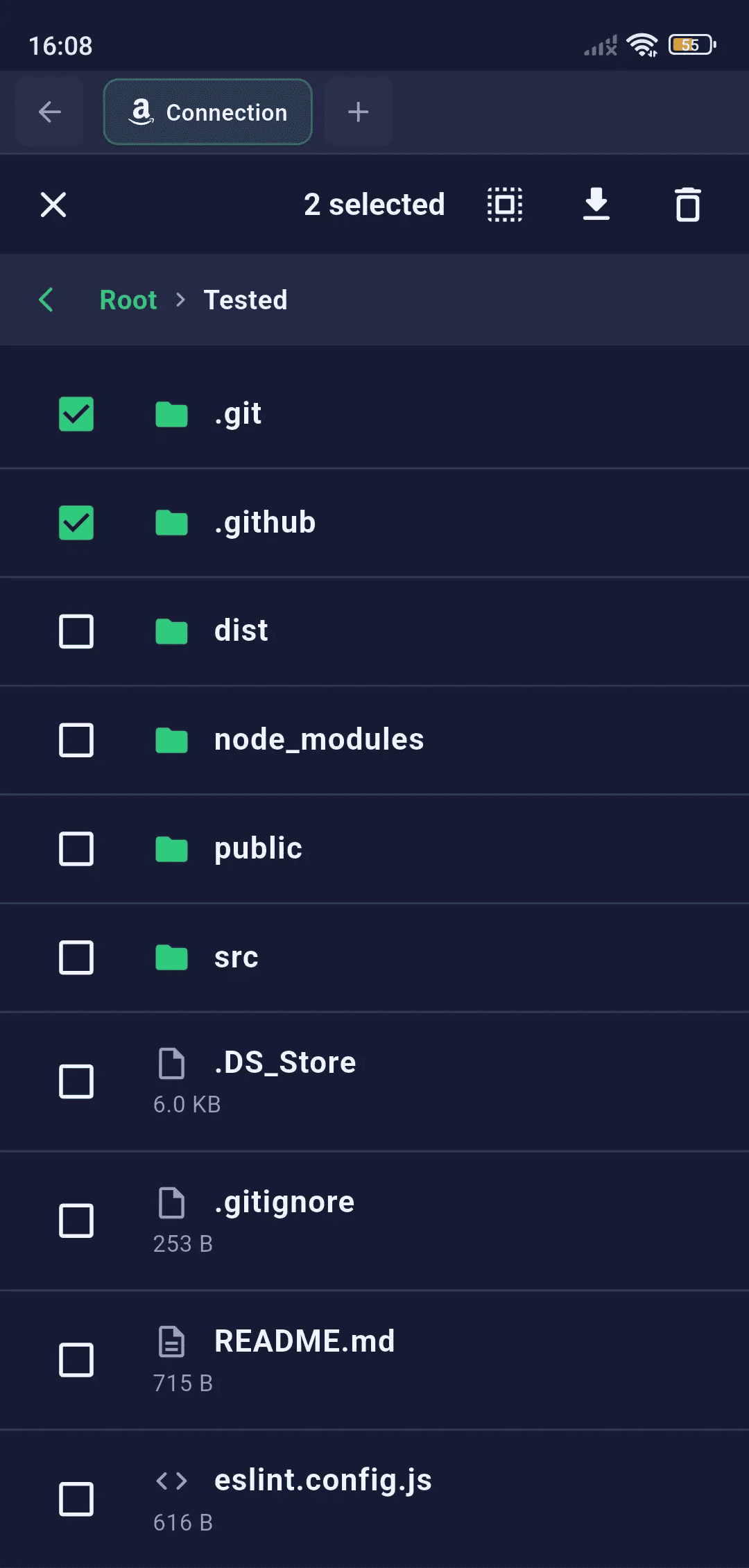This screenshot has width=749, height=1568.
Task: Select all items with the dashed-square icon
Action: pos(505,205)
